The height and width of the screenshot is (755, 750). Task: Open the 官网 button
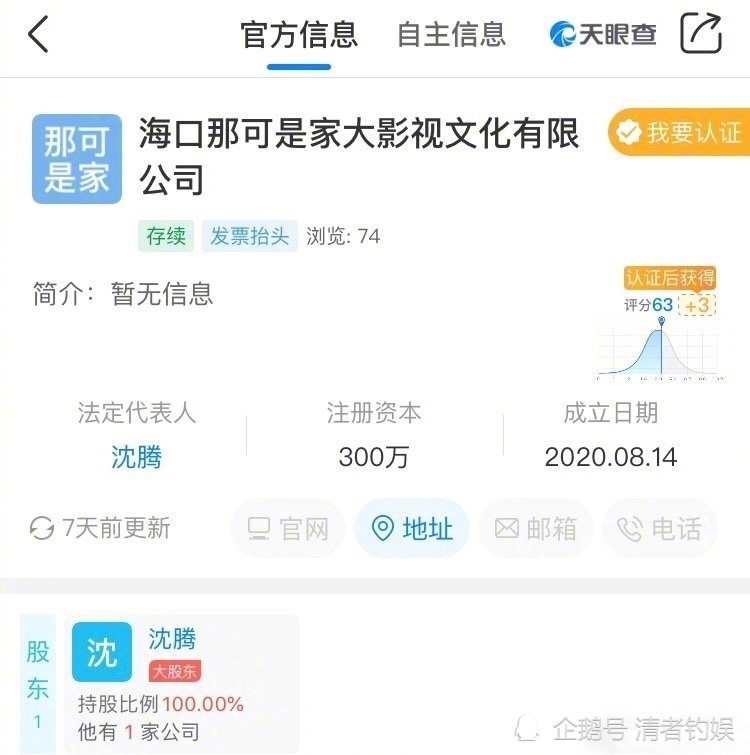pyautogui.click(x=288, y=528)
